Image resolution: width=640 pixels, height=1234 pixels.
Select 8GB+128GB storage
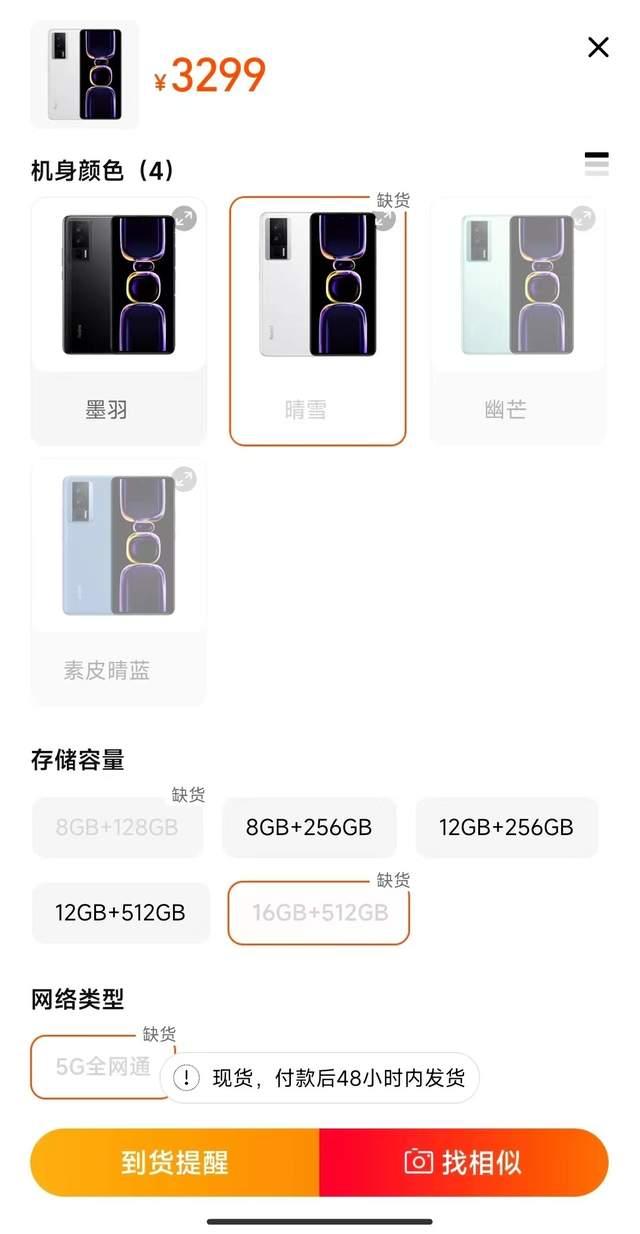click(x=117, y=827)
